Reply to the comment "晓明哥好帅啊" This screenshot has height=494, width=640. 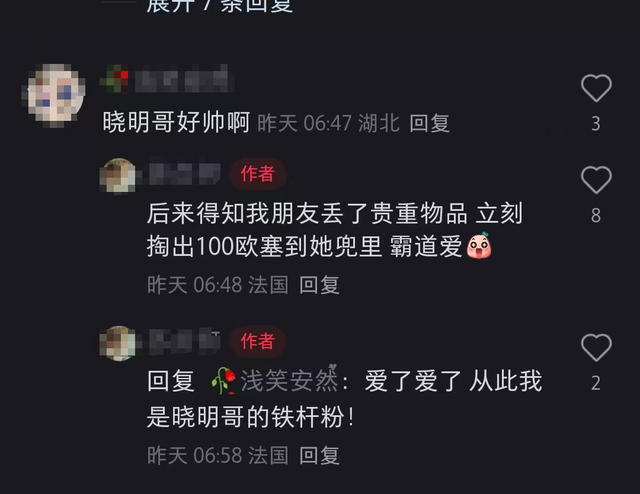click(x=430, y=123)
